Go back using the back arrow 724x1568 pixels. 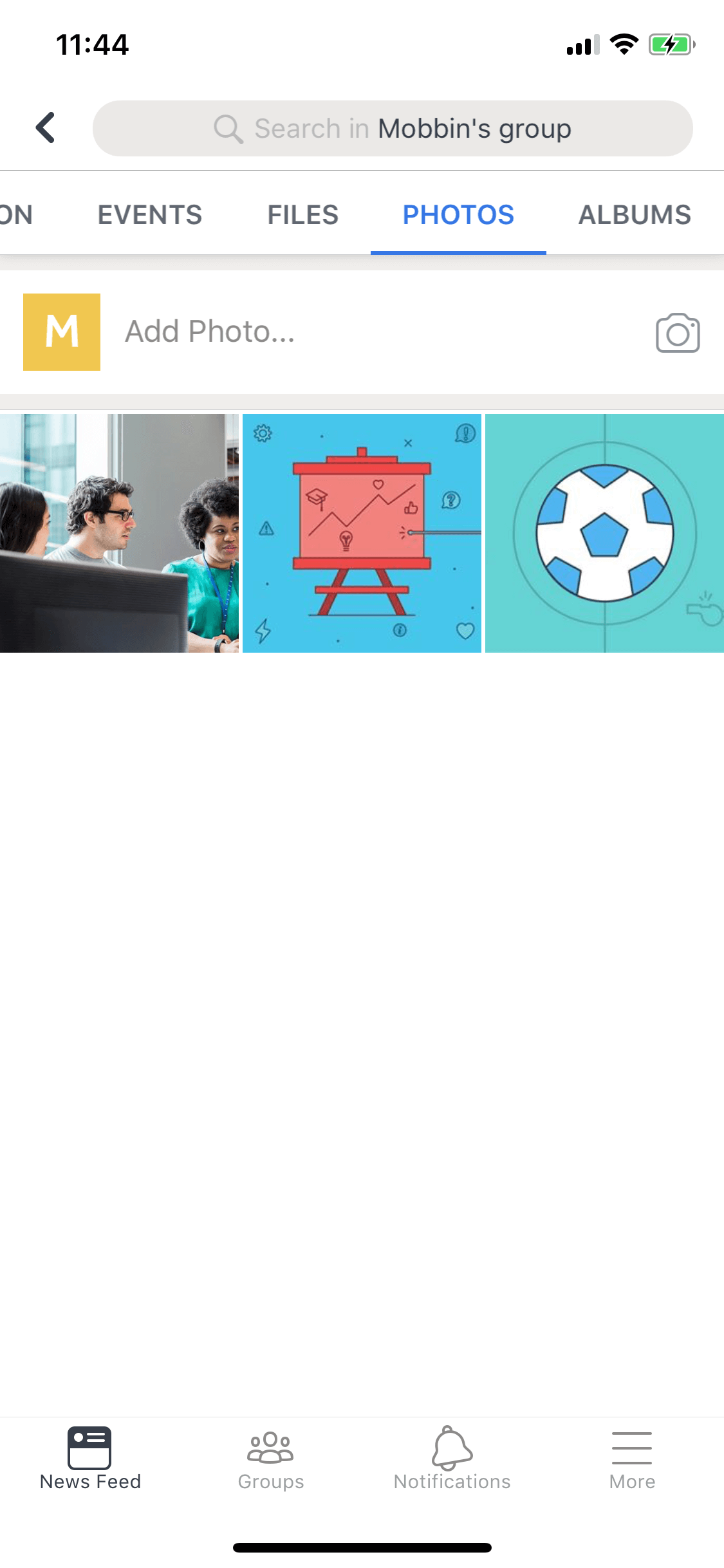coord(45,127)
